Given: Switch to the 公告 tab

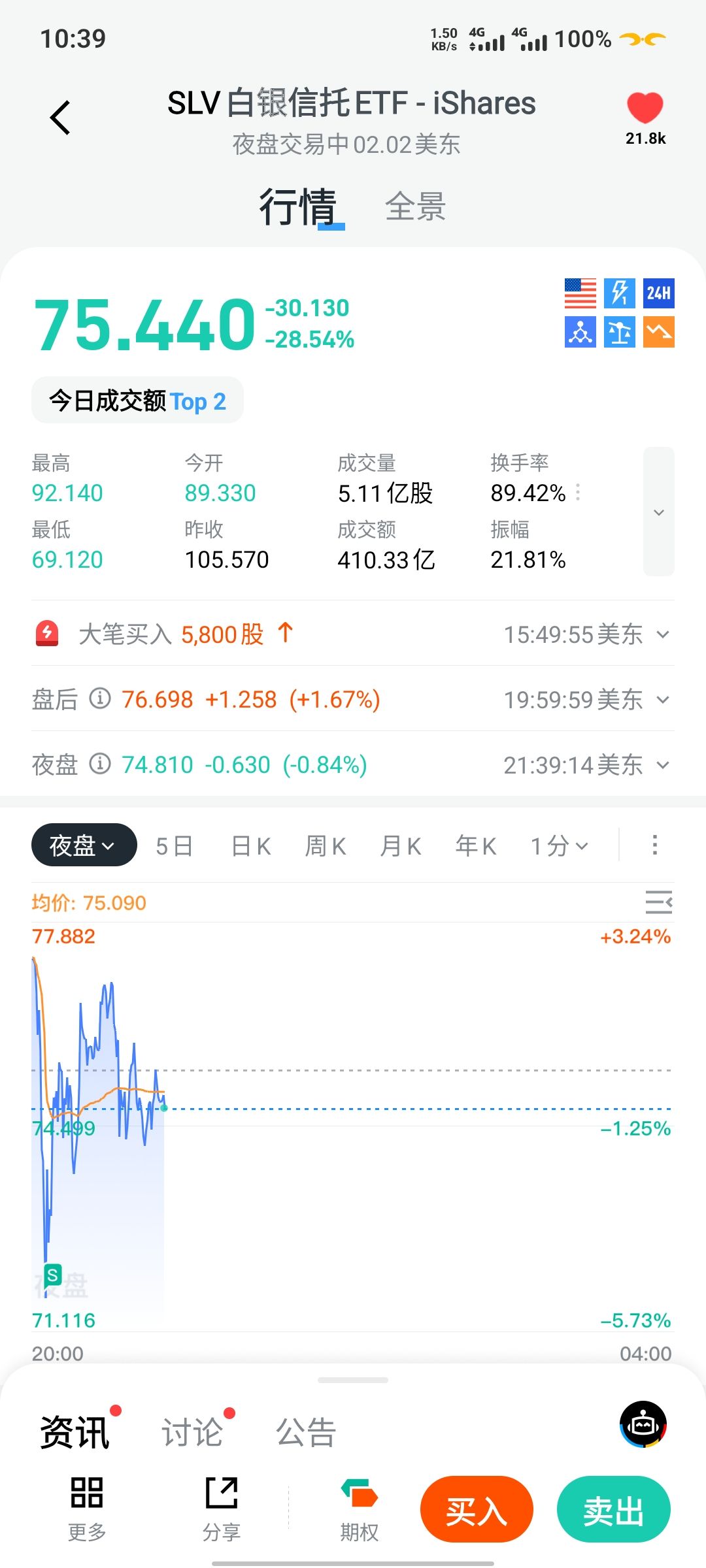Looking at the screenshot, I should tap(306, 1432).
